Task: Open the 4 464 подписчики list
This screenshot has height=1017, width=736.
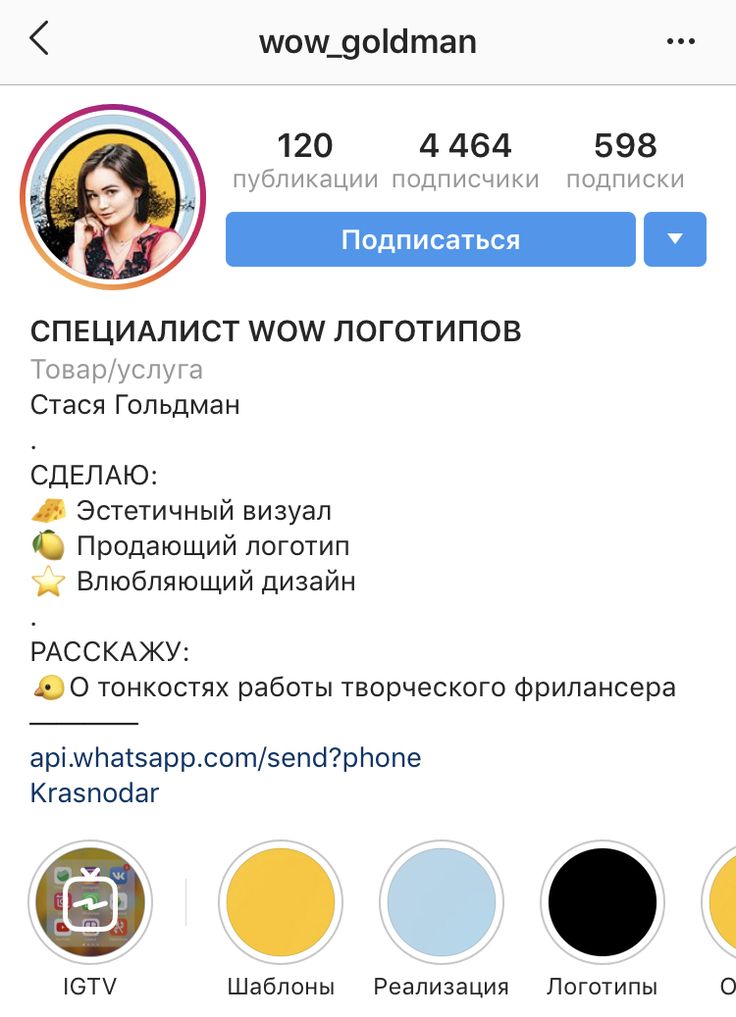Action: (465, 160)
